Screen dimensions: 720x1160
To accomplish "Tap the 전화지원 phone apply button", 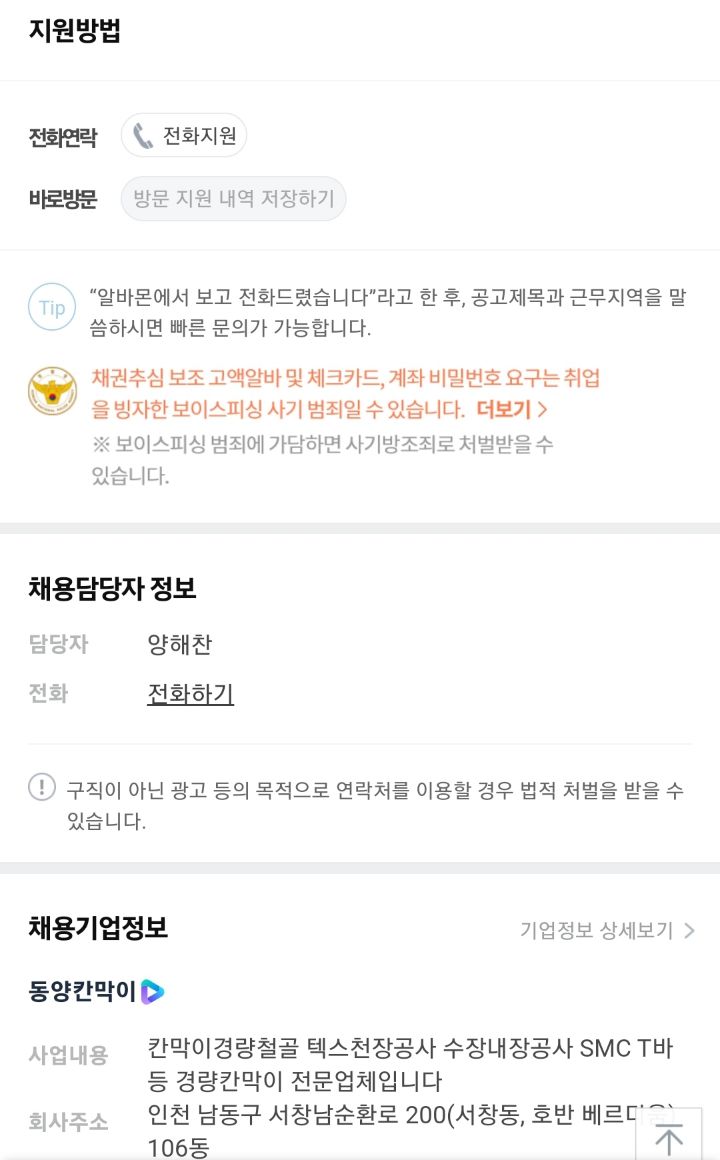I will tap(184, 135).
